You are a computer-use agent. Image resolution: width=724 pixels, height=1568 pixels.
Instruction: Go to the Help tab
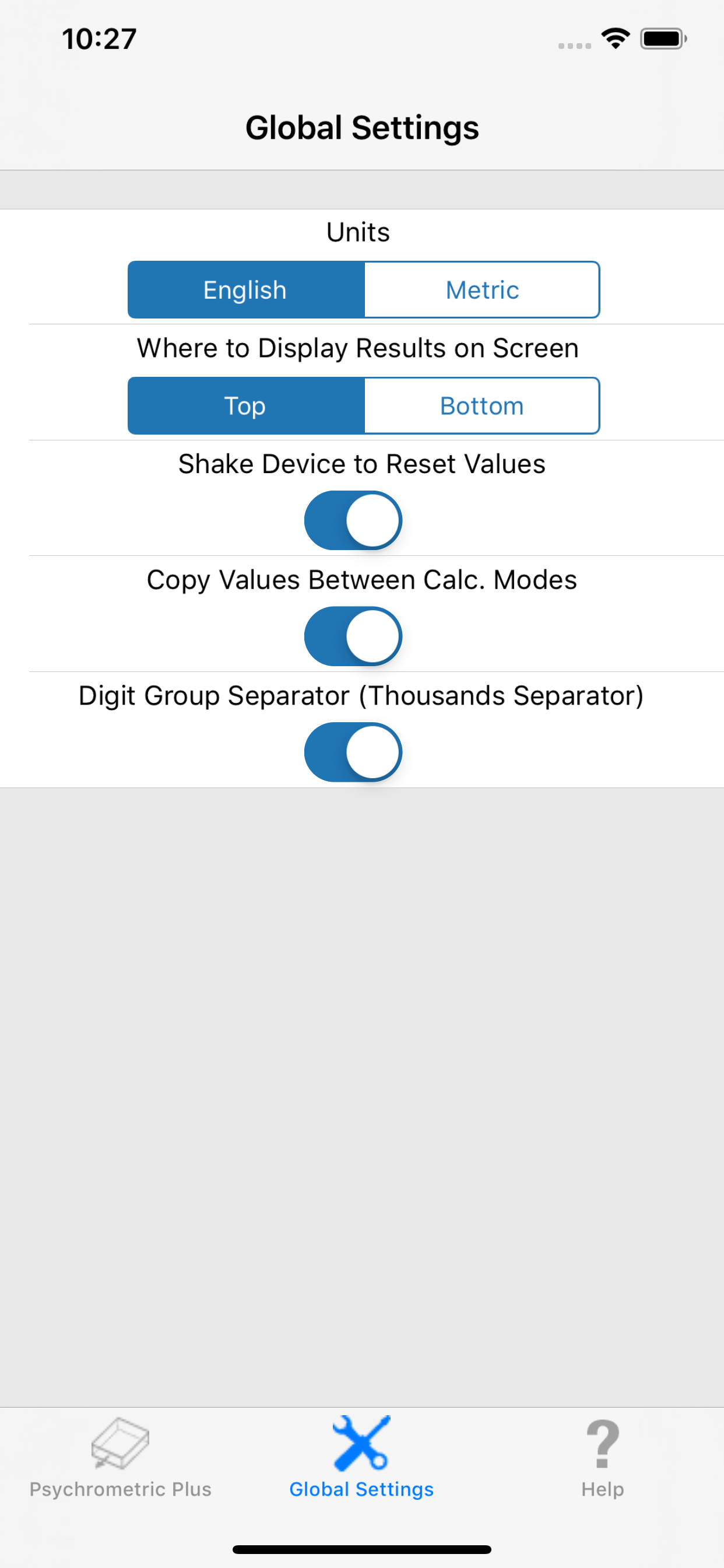602,1459
